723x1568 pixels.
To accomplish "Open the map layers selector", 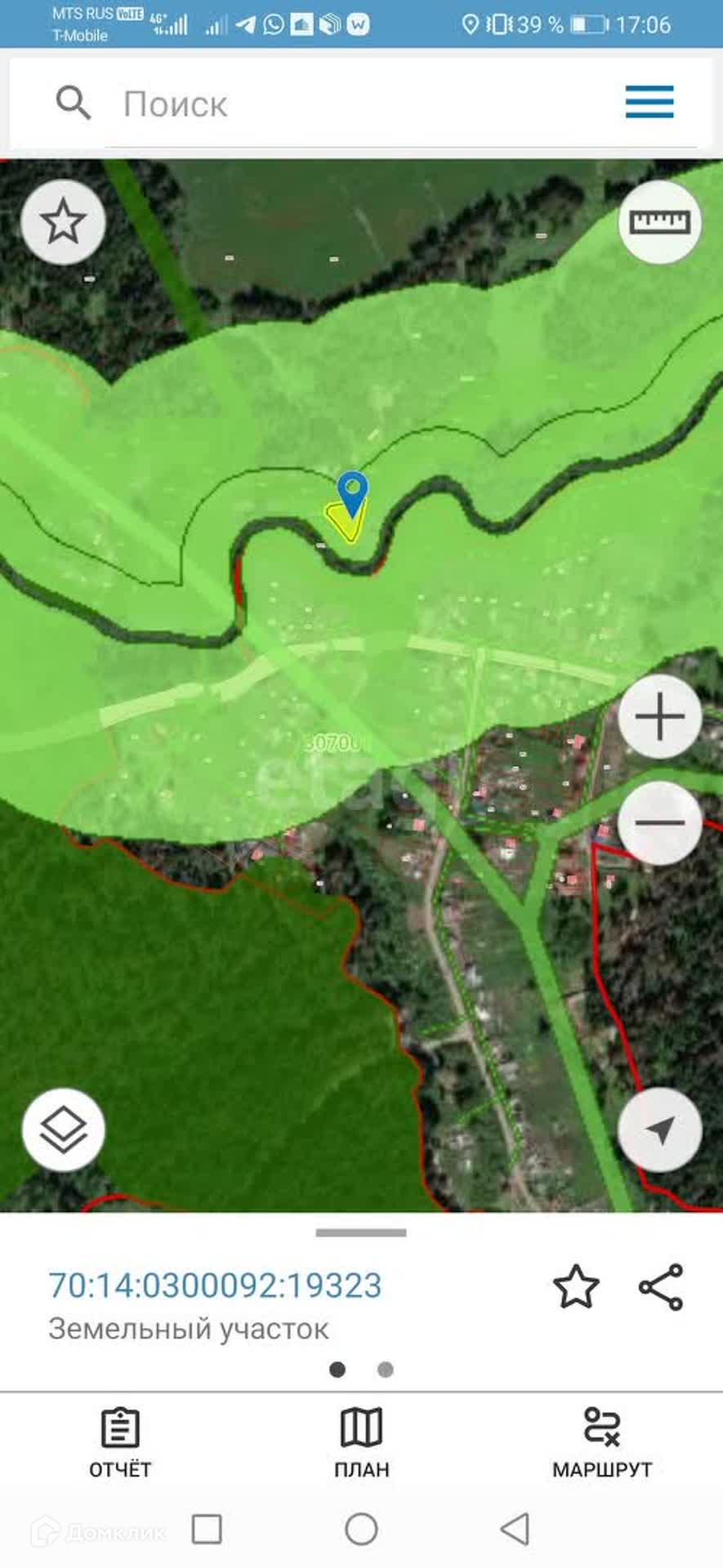I will click(63, 1129).
